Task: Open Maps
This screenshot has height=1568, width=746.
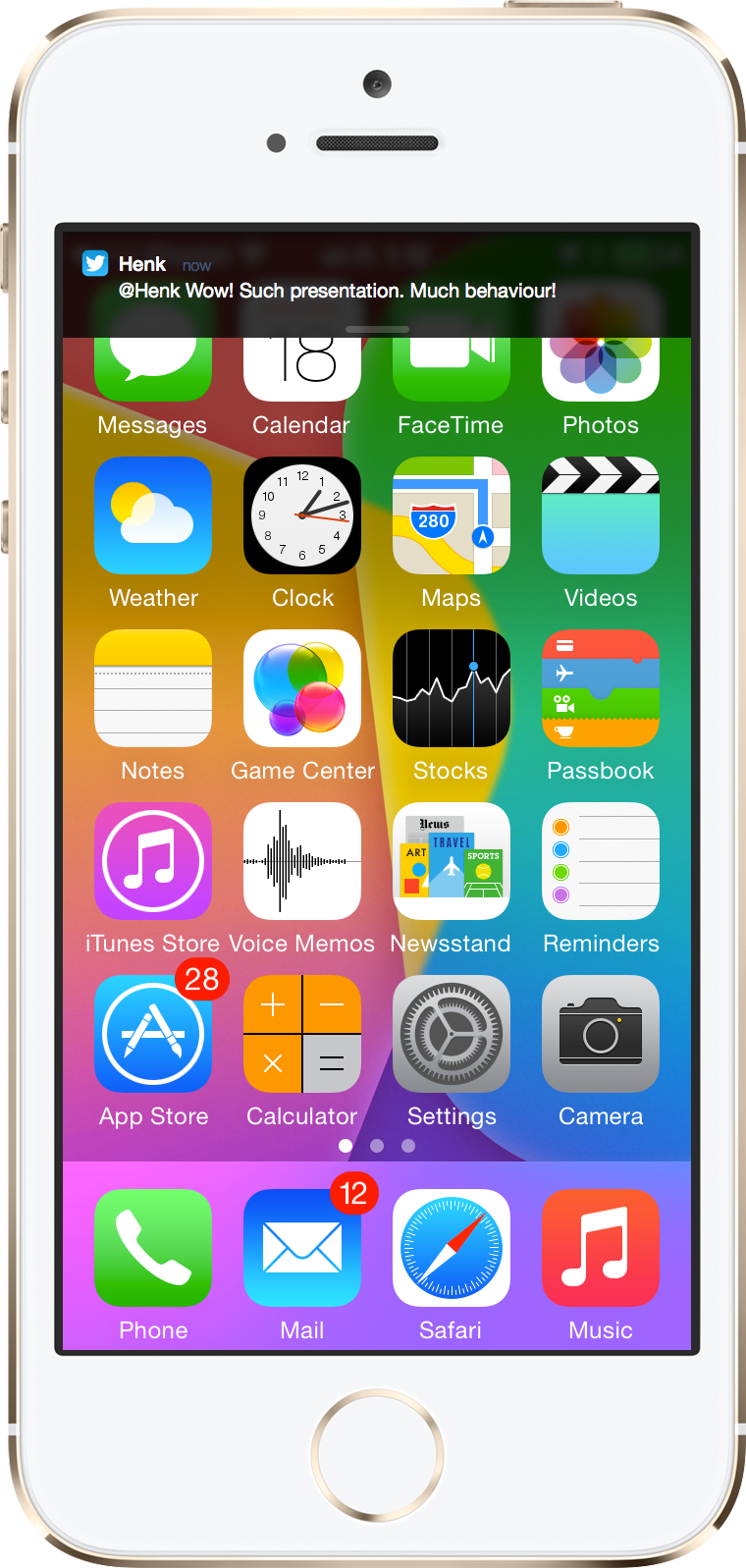Action: point(452,515)
